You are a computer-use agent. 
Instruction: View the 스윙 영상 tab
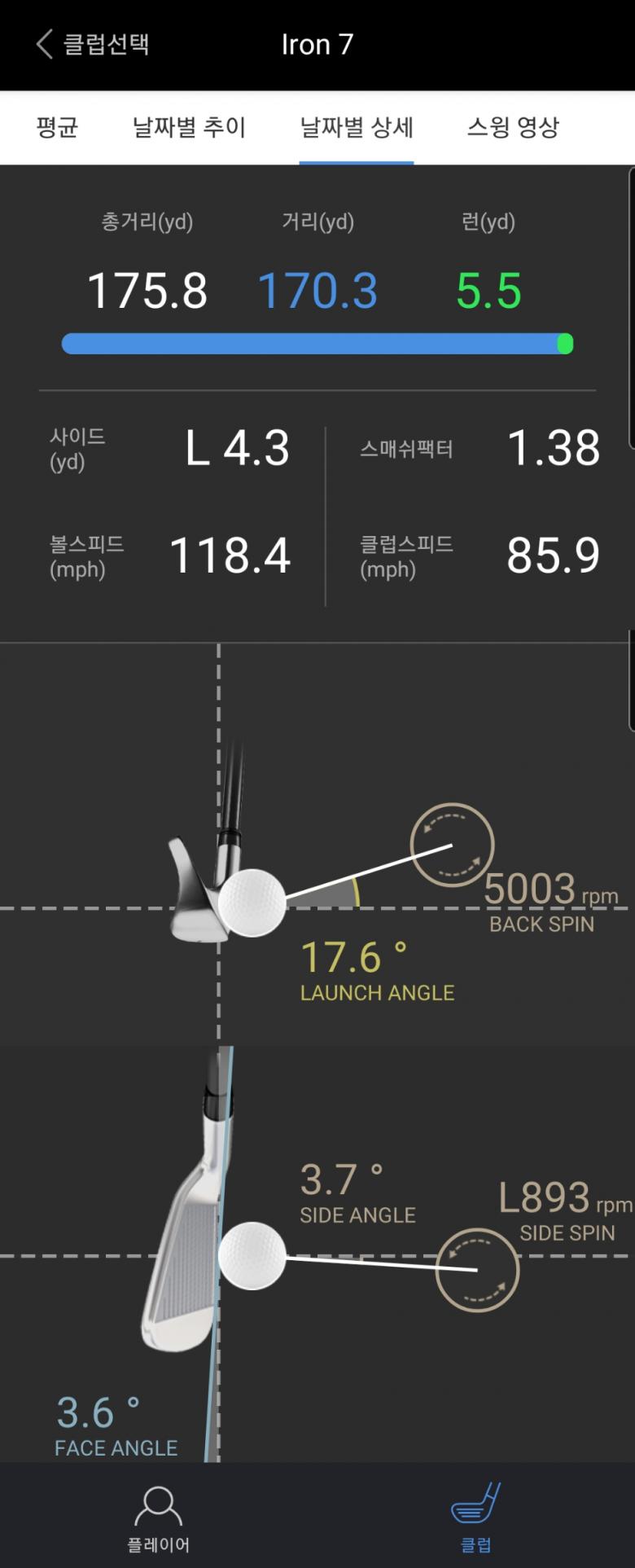(513, 128)
